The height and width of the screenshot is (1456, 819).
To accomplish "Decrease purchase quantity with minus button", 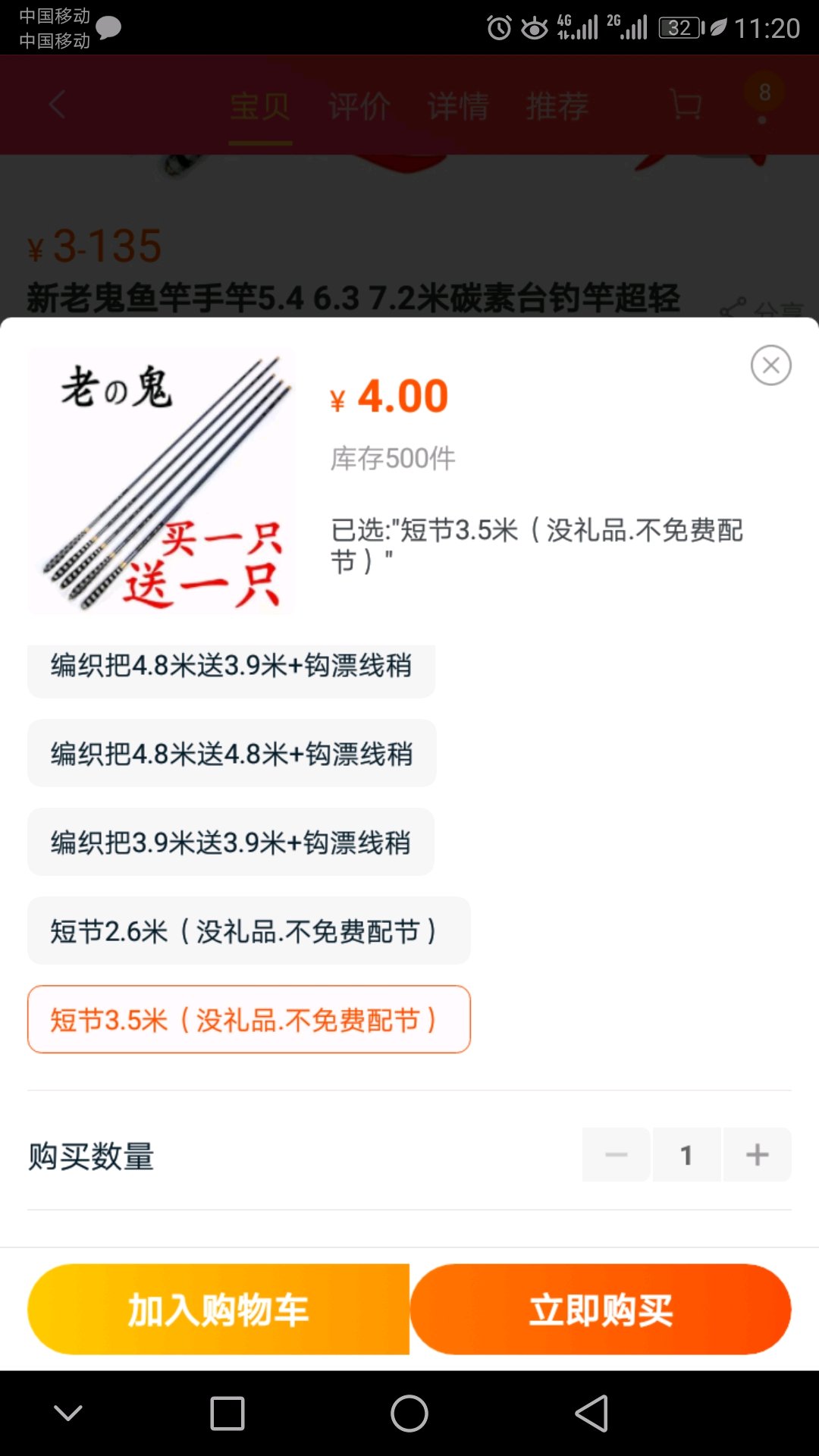I will (616, 1154).
